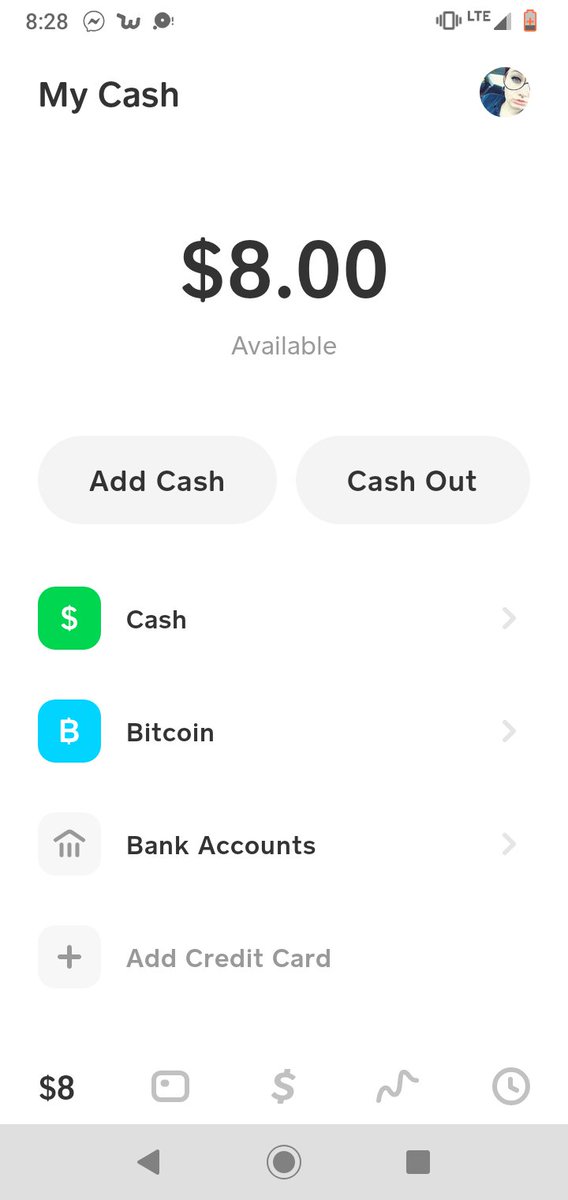Tap the system home button

(x=284, y=1161)
